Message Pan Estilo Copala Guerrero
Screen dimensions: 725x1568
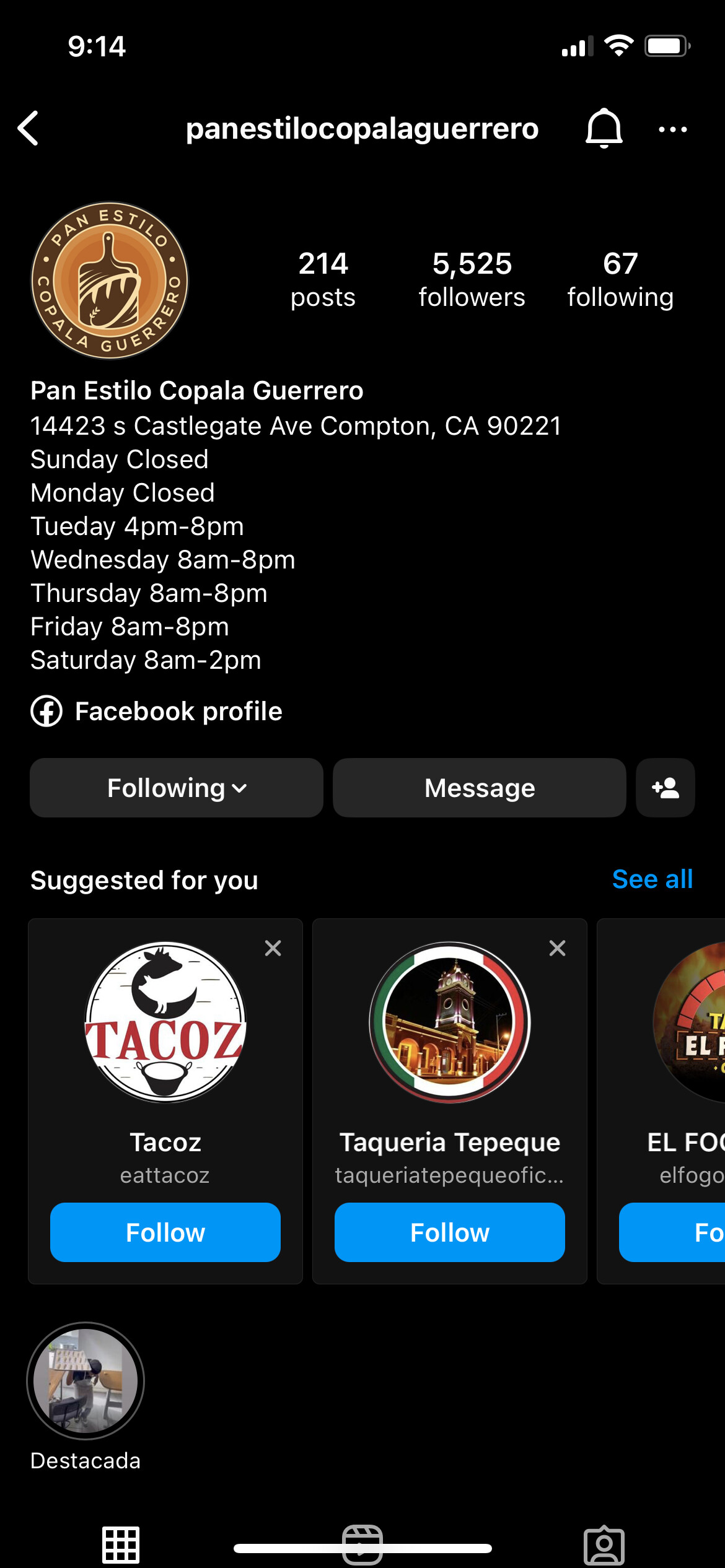(479, 788)
